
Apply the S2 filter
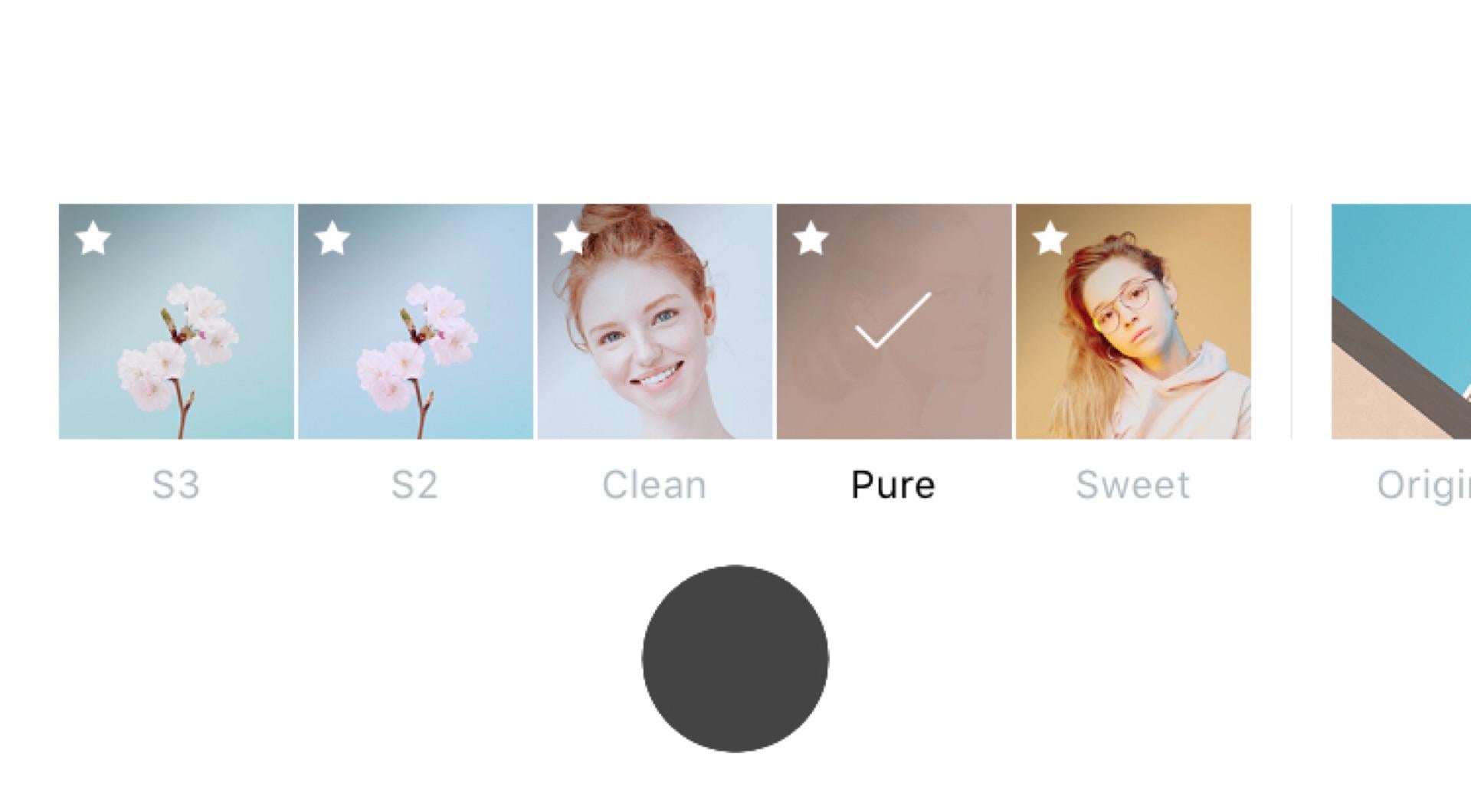pos(415,322)
